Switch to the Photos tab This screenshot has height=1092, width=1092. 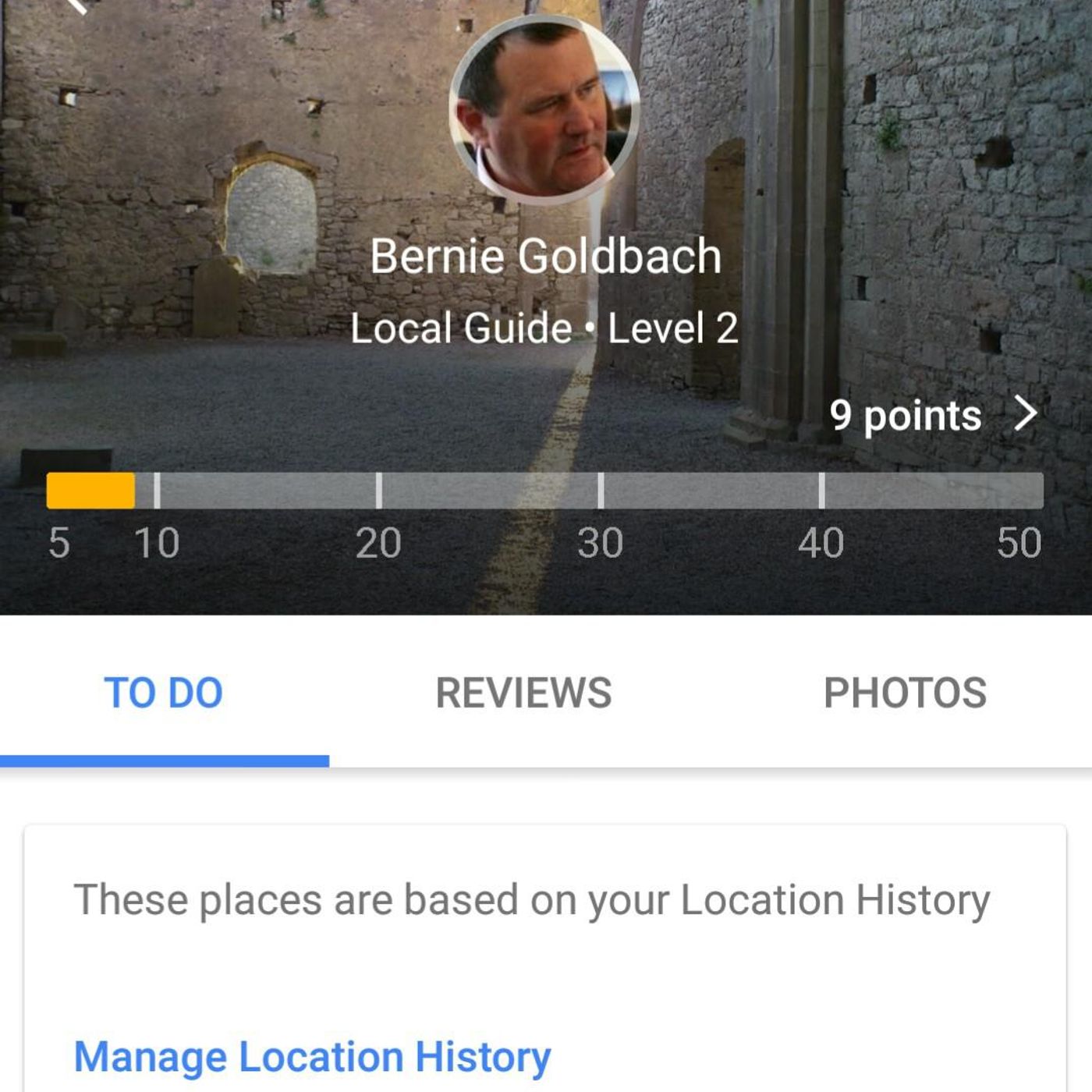[905, 693]
